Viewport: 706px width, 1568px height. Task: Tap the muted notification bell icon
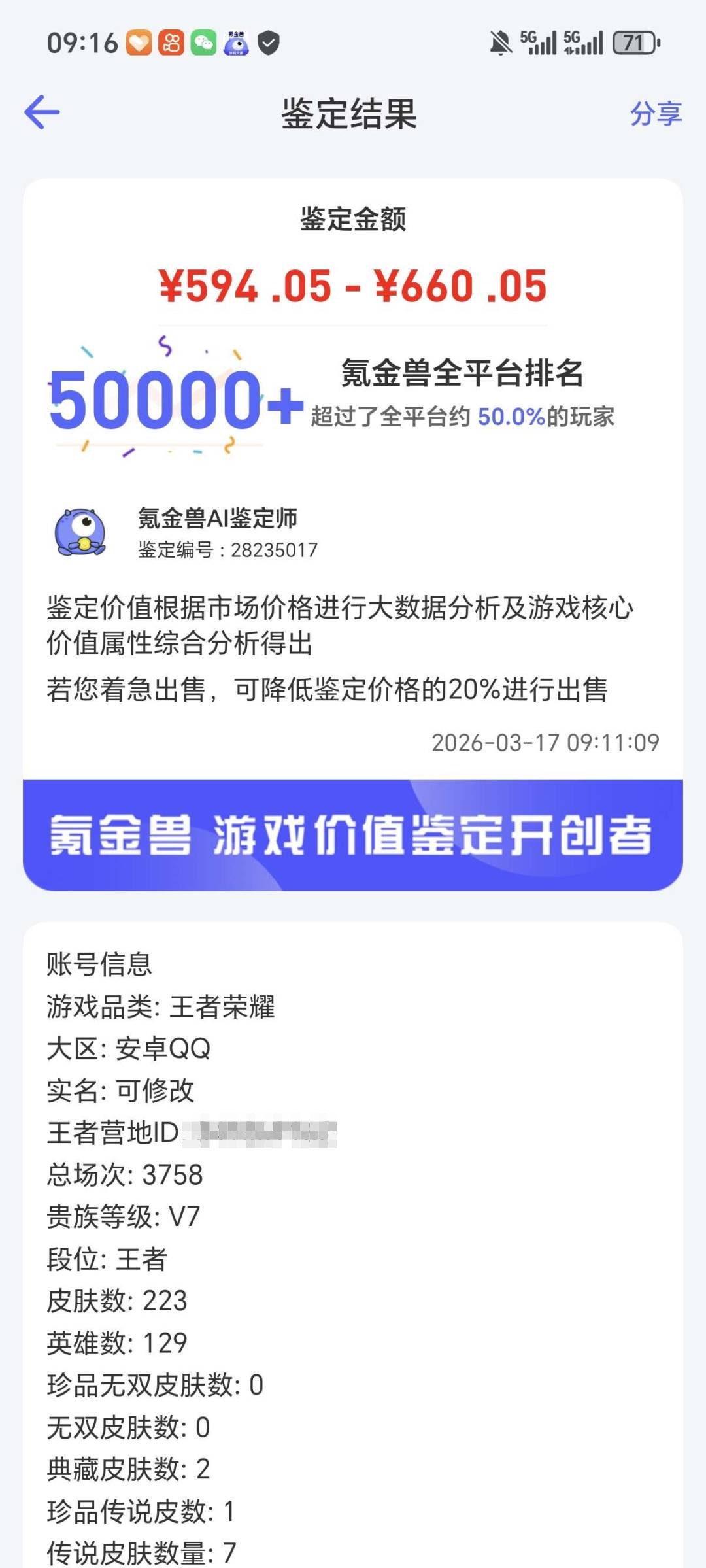[x=499, y=42]
